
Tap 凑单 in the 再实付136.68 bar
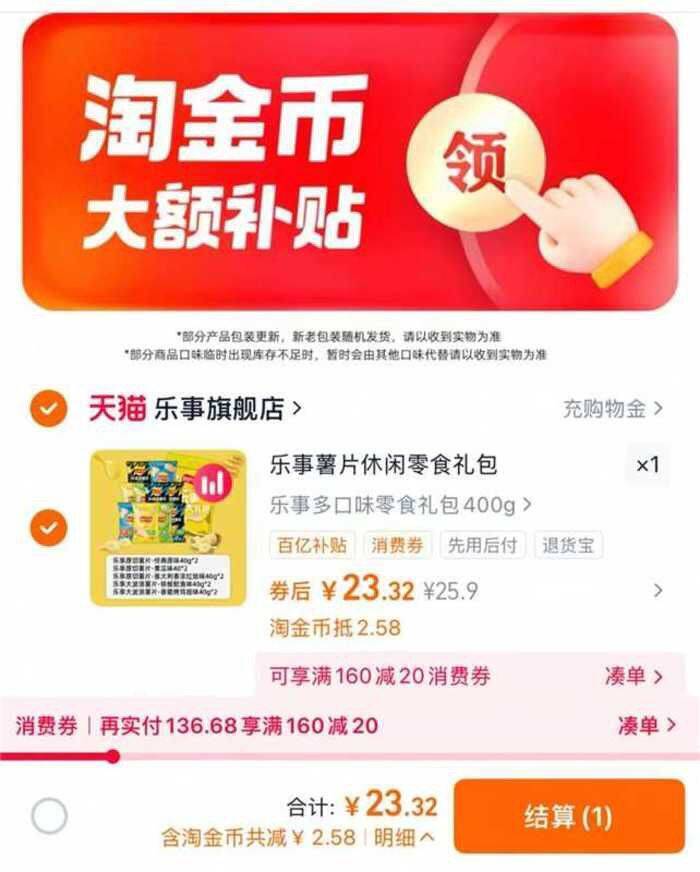647,725
